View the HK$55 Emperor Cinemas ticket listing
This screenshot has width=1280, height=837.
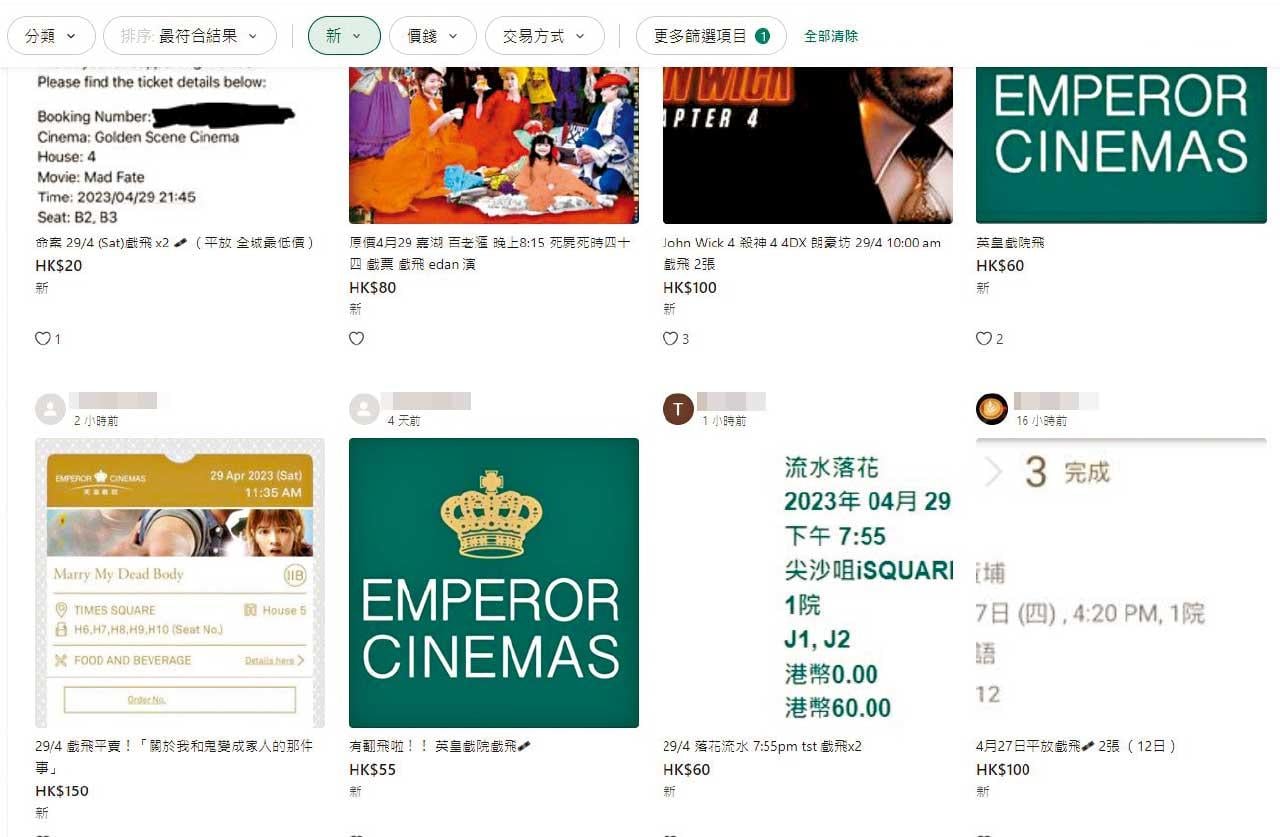click(x=493, y=582)
